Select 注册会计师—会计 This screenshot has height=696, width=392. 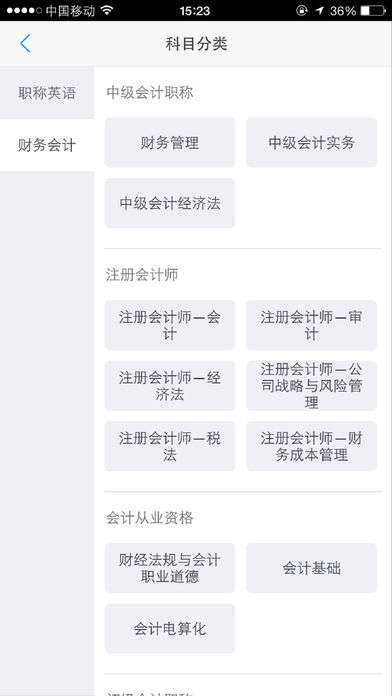click(x=170, y=325)
